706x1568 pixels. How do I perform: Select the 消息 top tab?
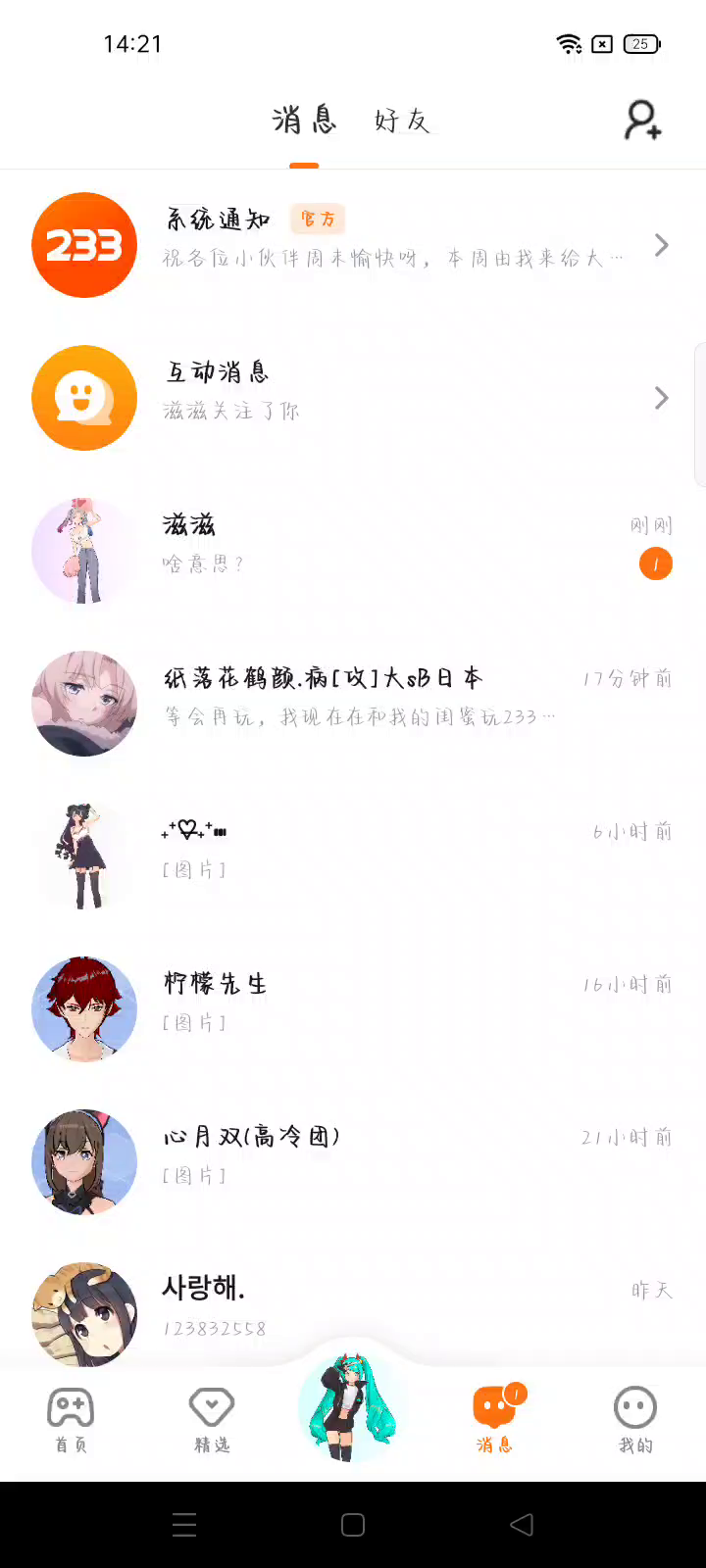point(304,121)
